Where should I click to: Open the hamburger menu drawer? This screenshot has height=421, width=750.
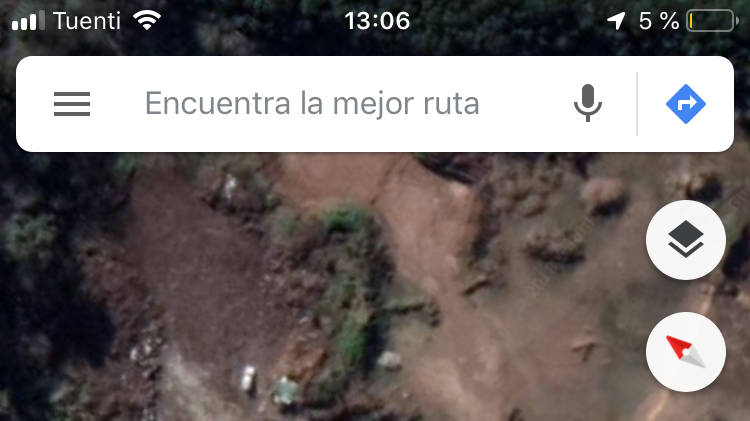click(72, 104)
